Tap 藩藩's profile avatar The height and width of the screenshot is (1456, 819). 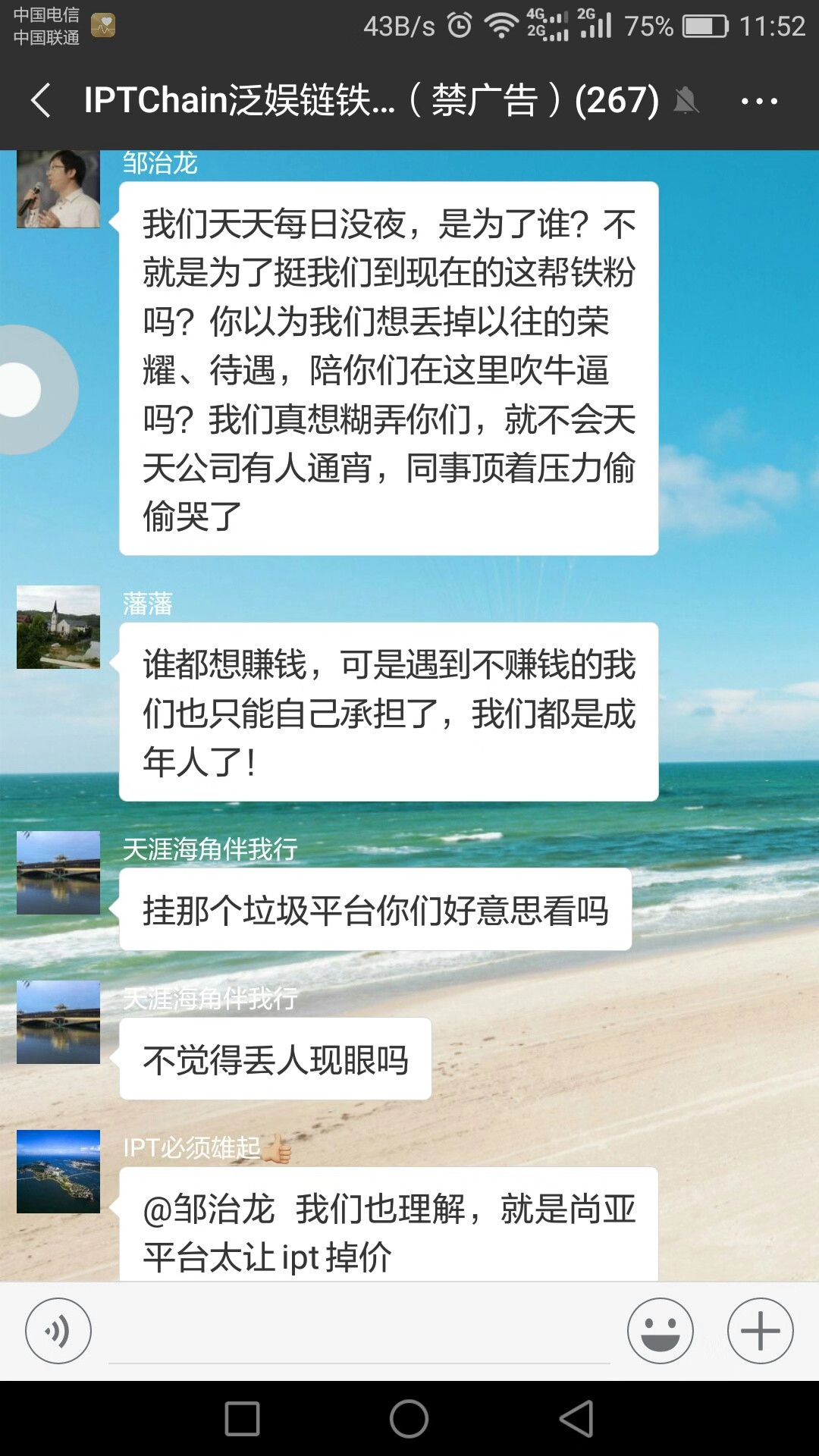pos(58,626)
